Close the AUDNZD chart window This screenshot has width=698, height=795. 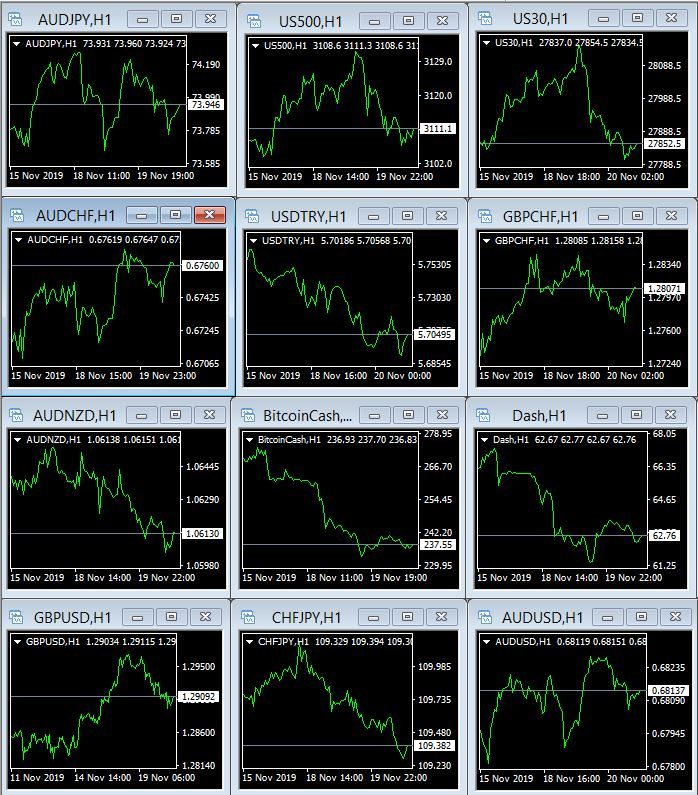(209, 414)
